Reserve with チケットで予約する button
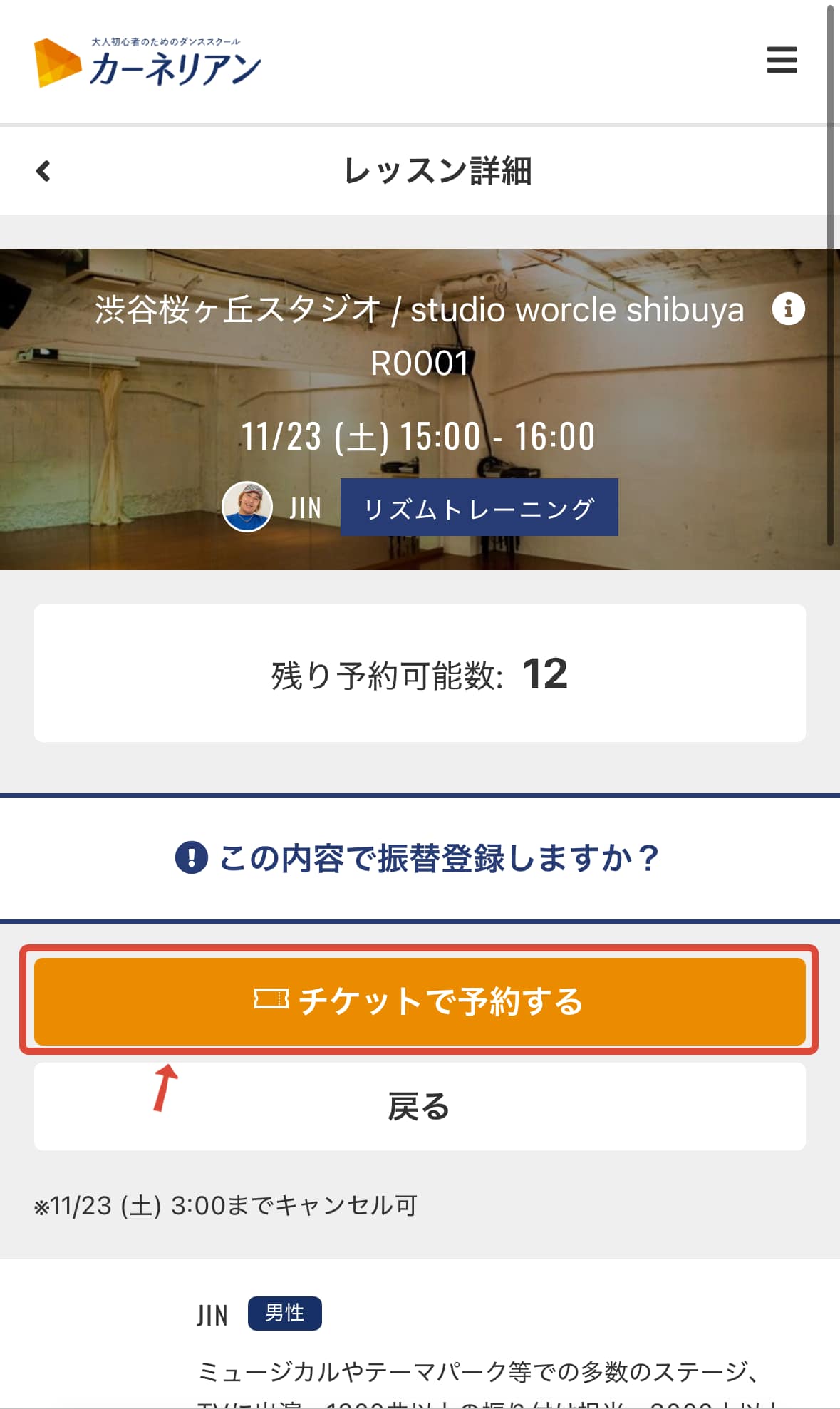Screen dimensions: 840x1409 tap(420, 1001)
